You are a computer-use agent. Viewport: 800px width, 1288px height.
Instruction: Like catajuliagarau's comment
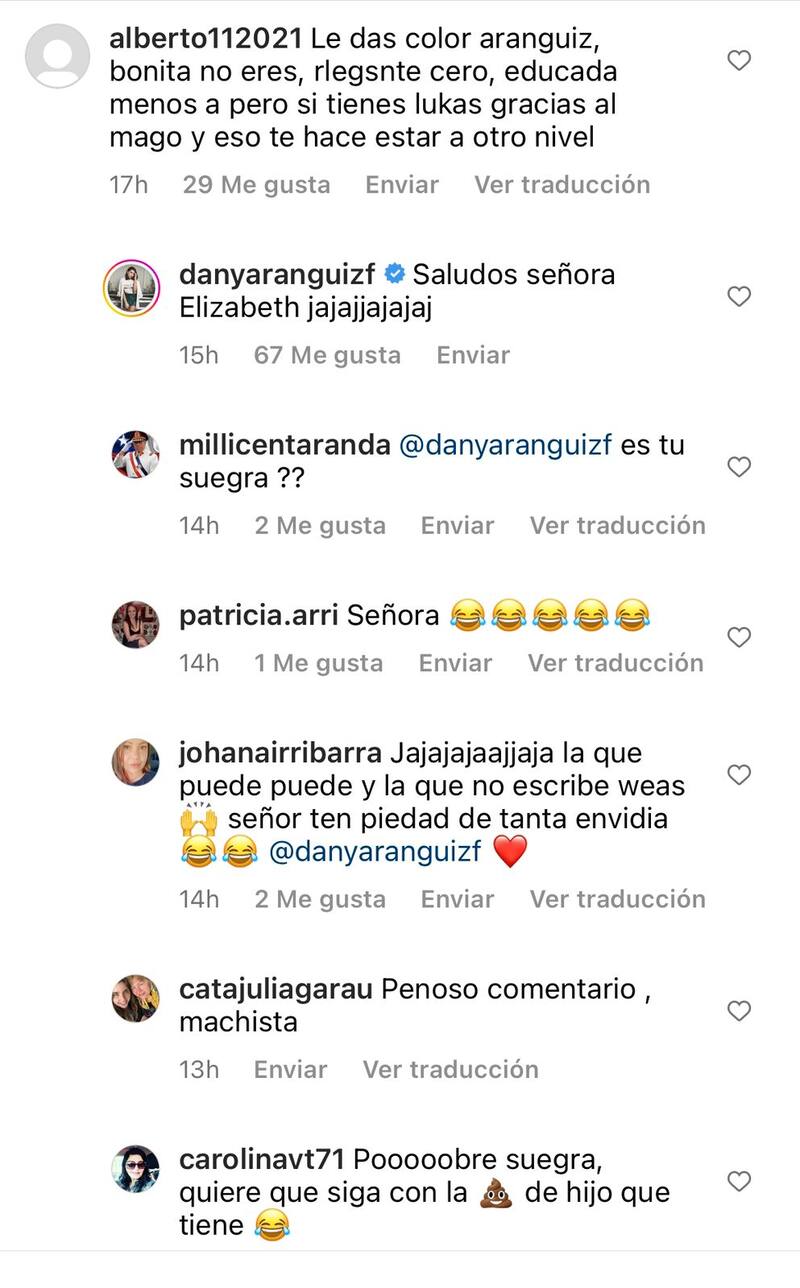pyautogui.click(x=738, y=1011)
